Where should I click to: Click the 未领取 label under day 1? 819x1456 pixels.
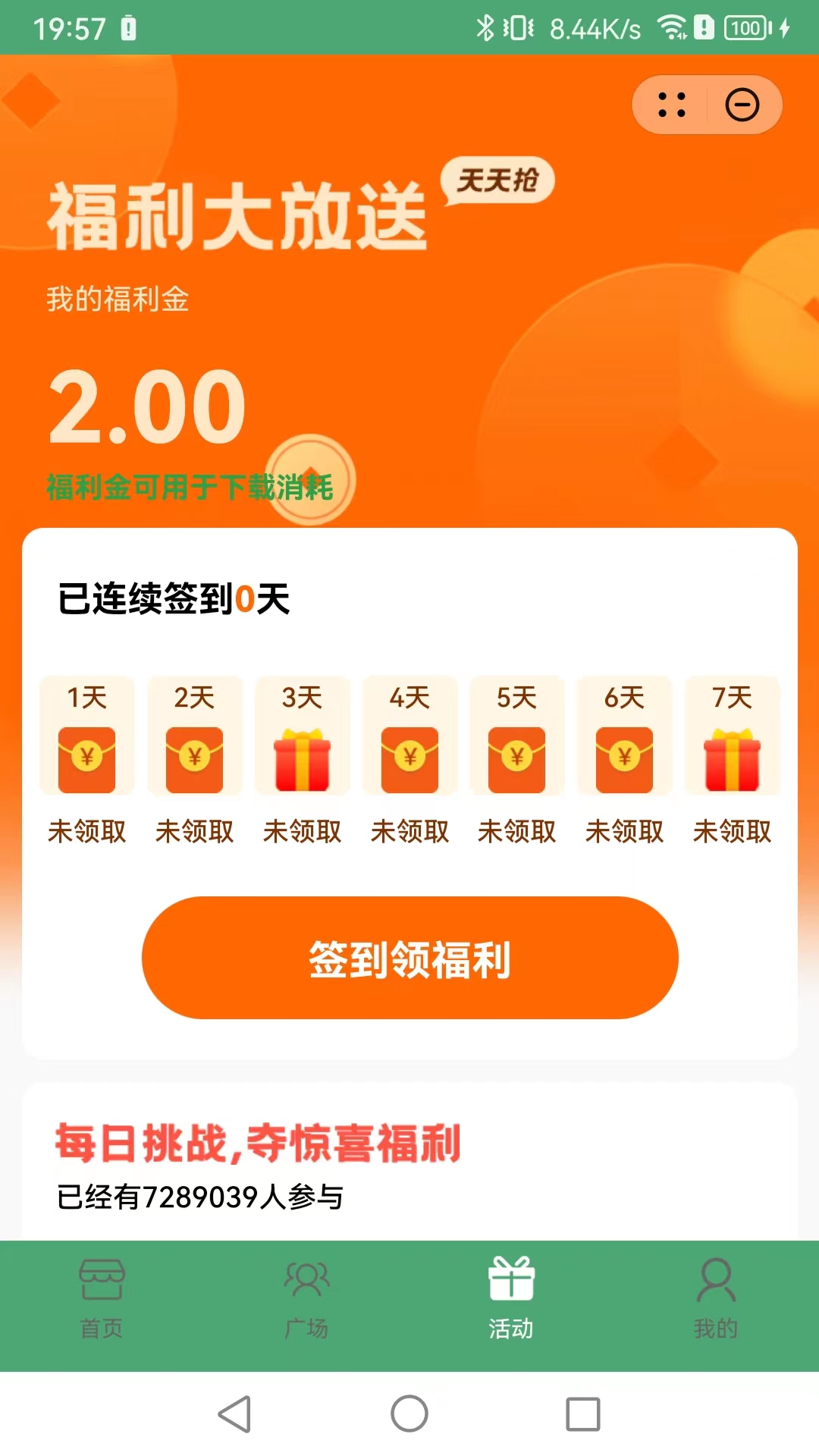86,832
